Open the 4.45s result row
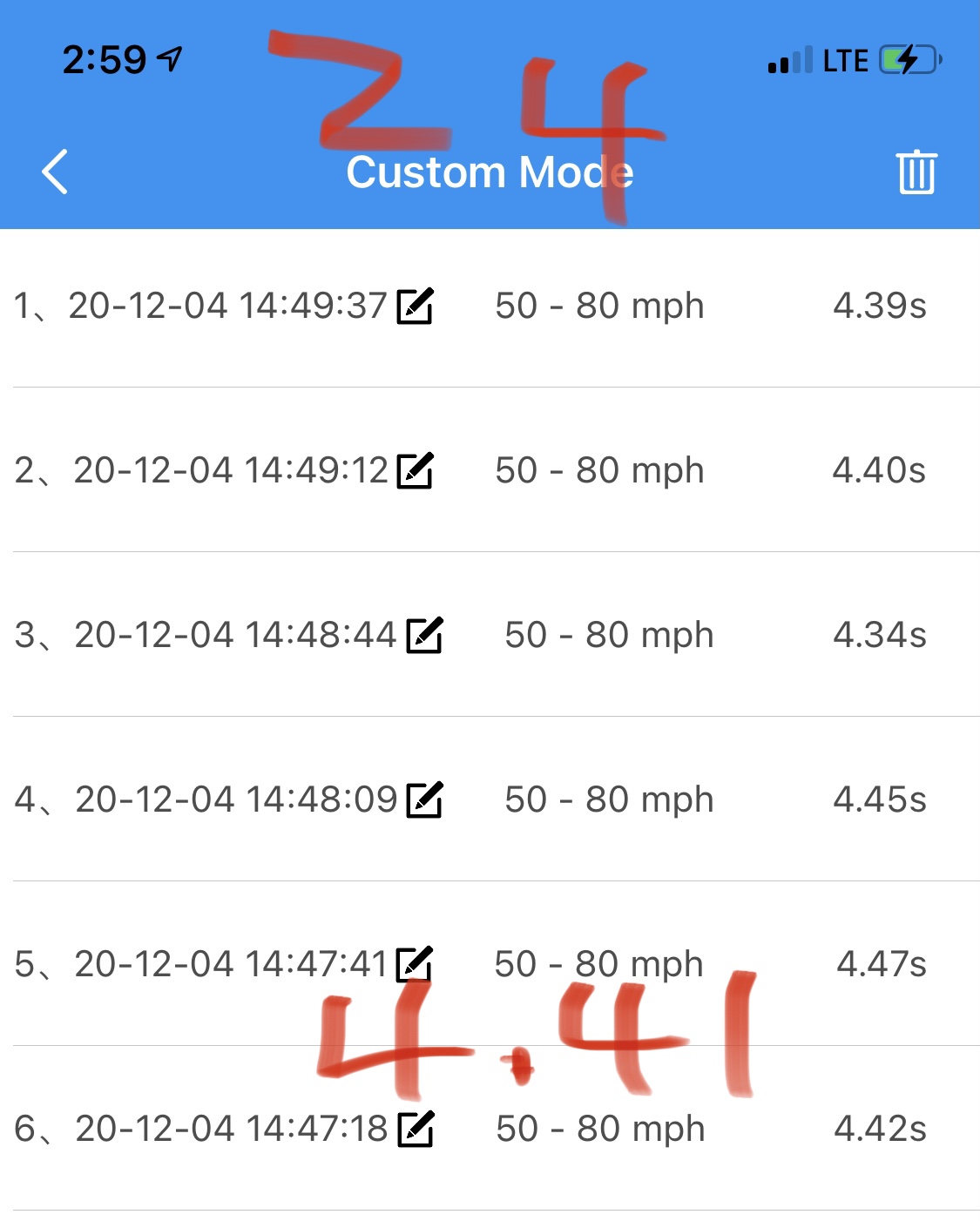980x1221 pixels. click(x=490, y=799)
